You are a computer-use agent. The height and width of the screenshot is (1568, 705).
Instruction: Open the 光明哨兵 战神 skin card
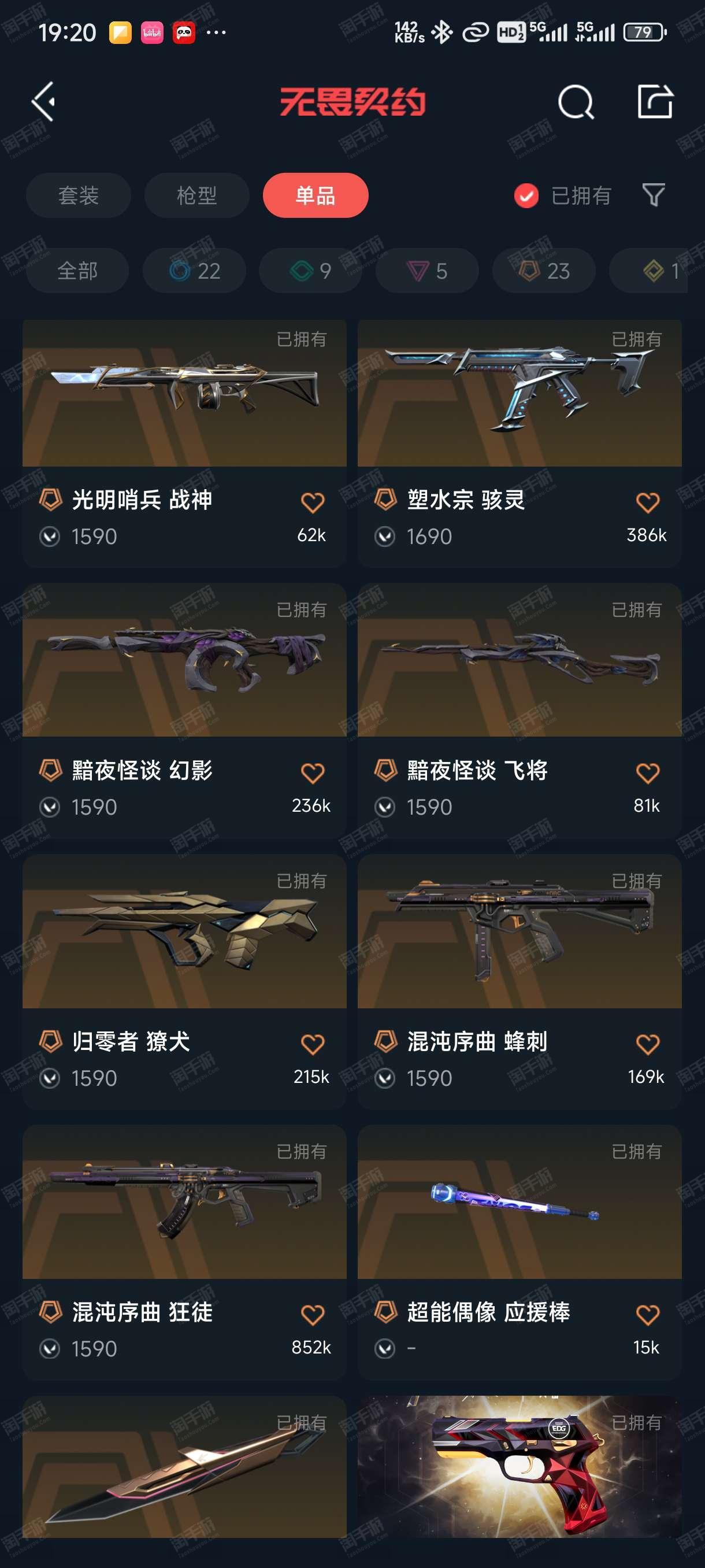tap(184, 443)
